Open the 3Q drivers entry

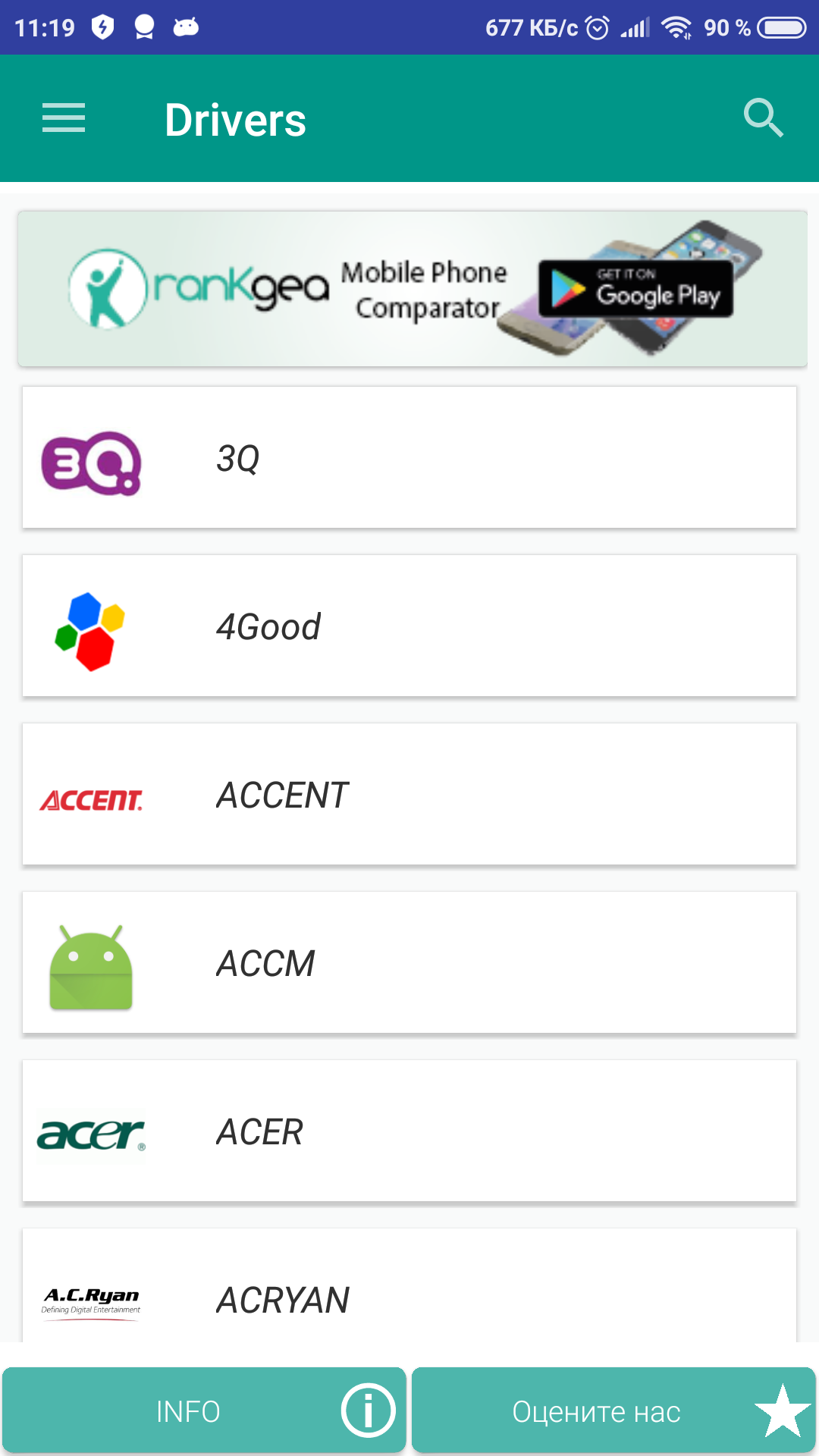[x=409, y=457]
